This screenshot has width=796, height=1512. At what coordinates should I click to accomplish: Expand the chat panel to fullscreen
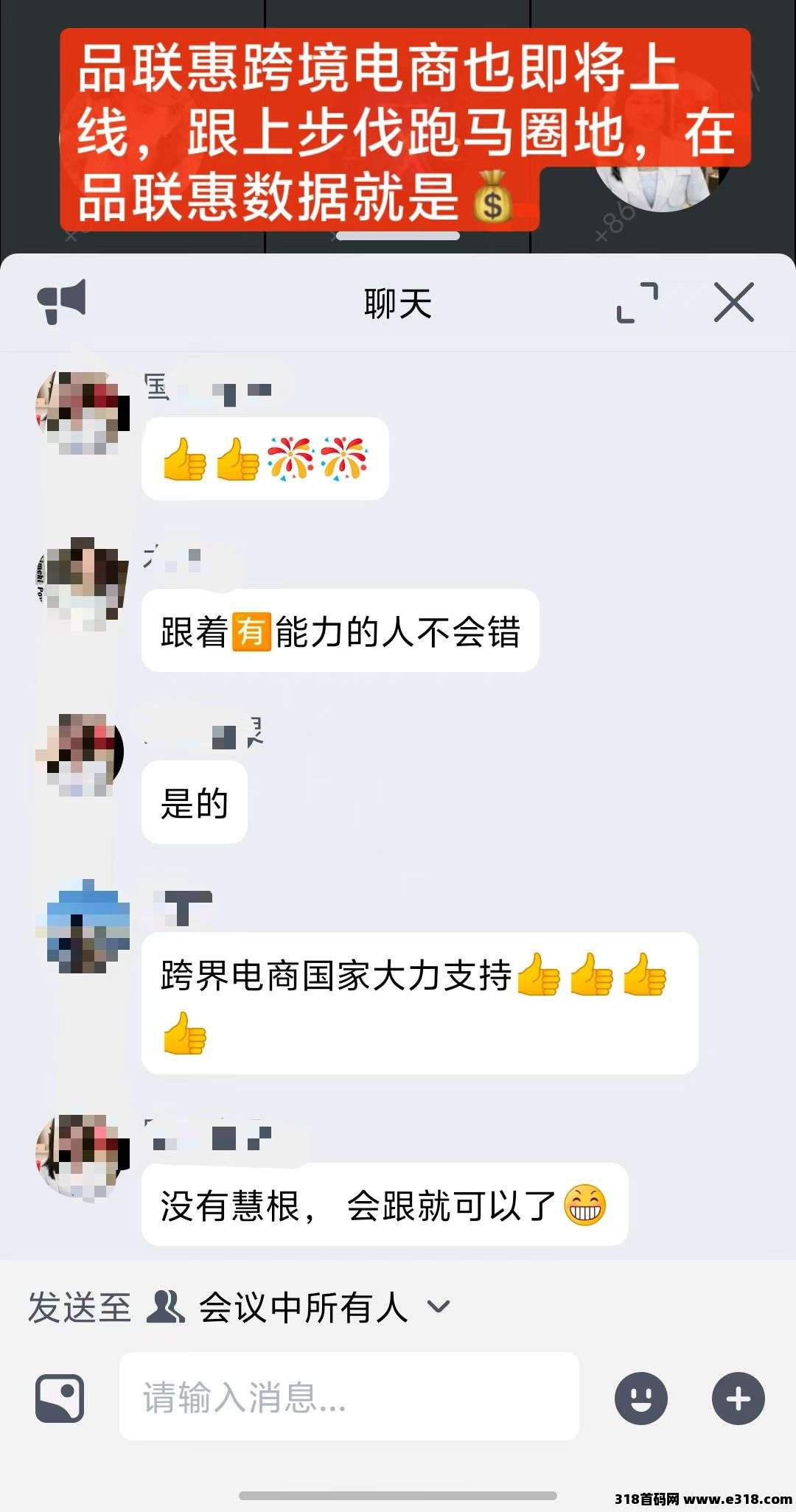637,303
